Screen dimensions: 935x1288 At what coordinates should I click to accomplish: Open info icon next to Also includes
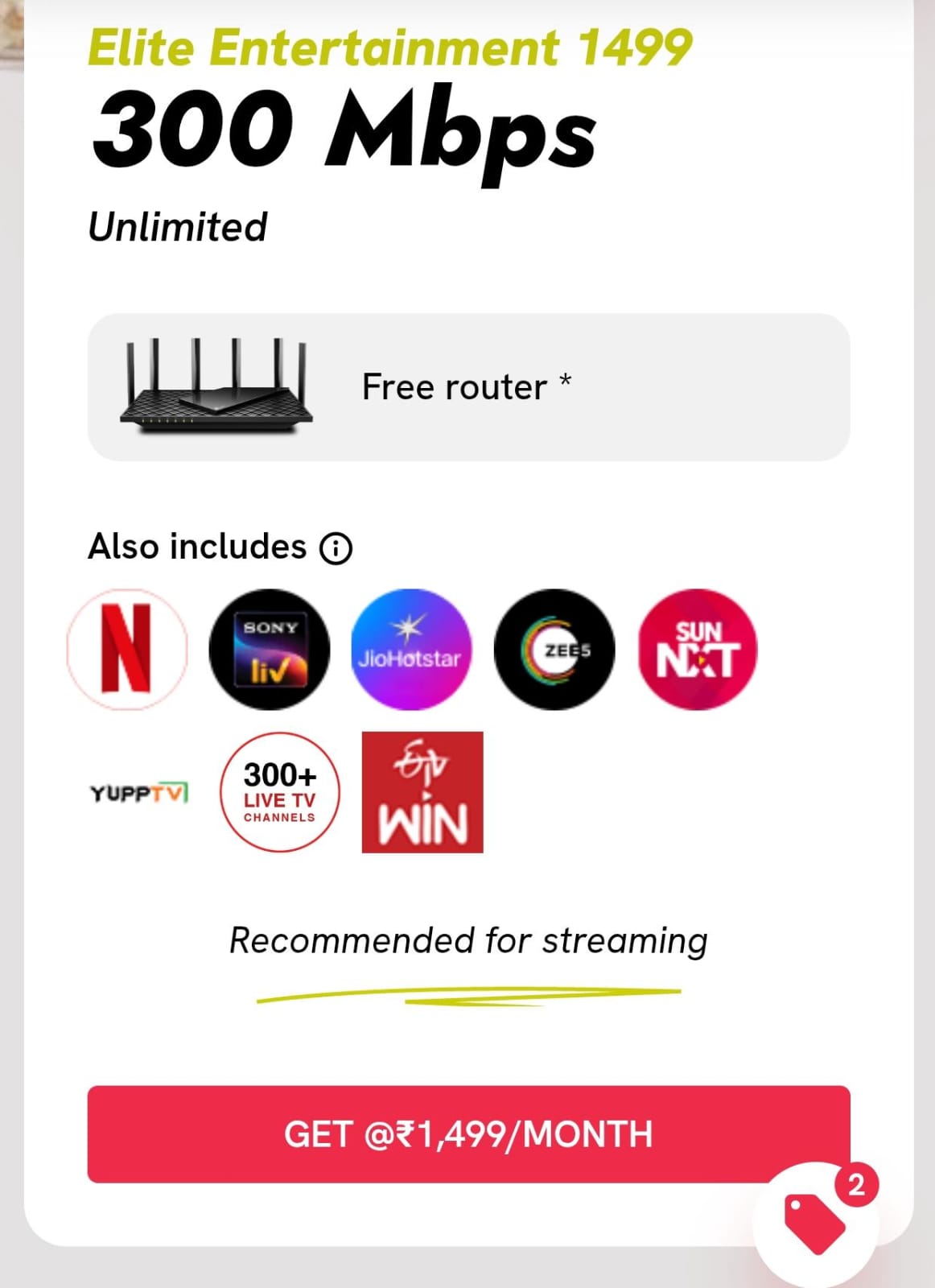pos(336,548)
